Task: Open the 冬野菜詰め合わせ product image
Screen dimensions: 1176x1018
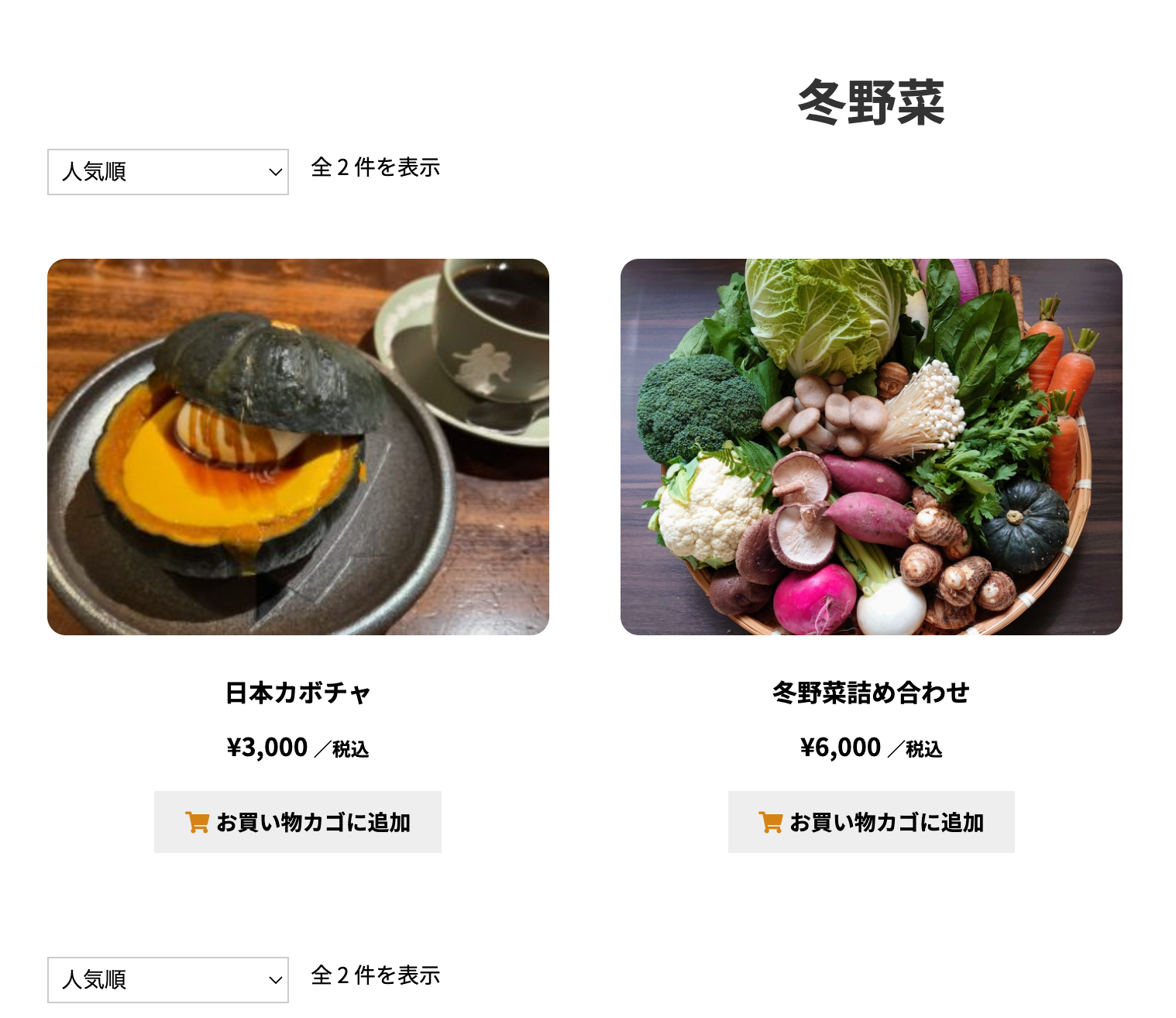Action: coord(871,447)
